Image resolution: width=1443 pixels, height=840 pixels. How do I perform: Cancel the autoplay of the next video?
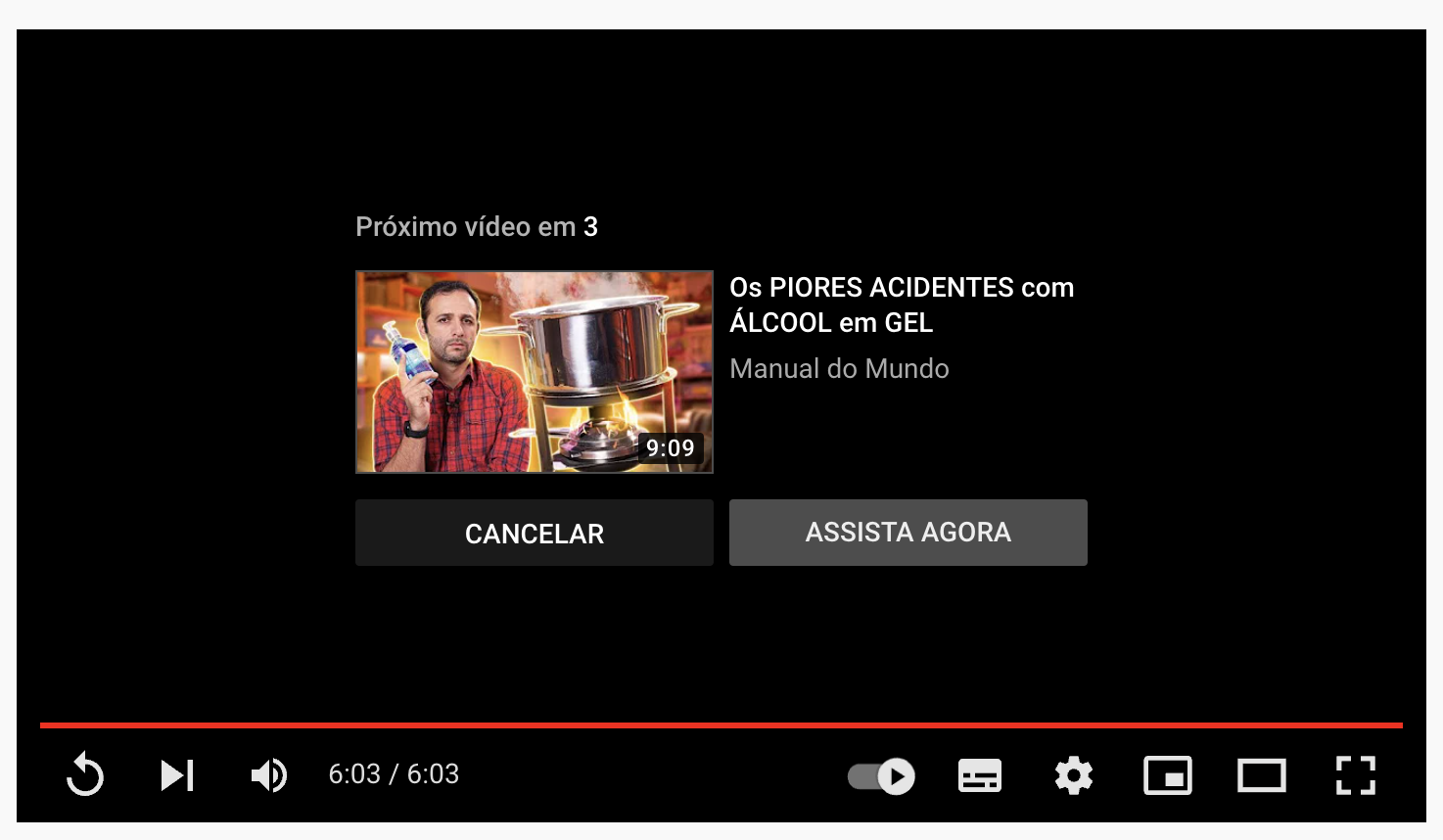(534, 533)
